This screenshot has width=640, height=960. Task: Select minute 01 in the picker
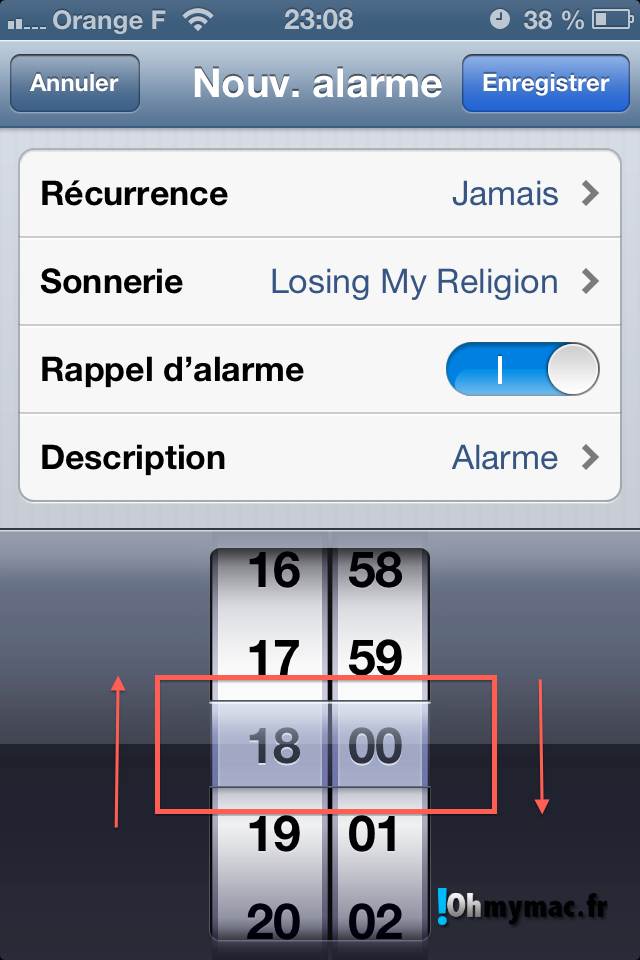375,833
